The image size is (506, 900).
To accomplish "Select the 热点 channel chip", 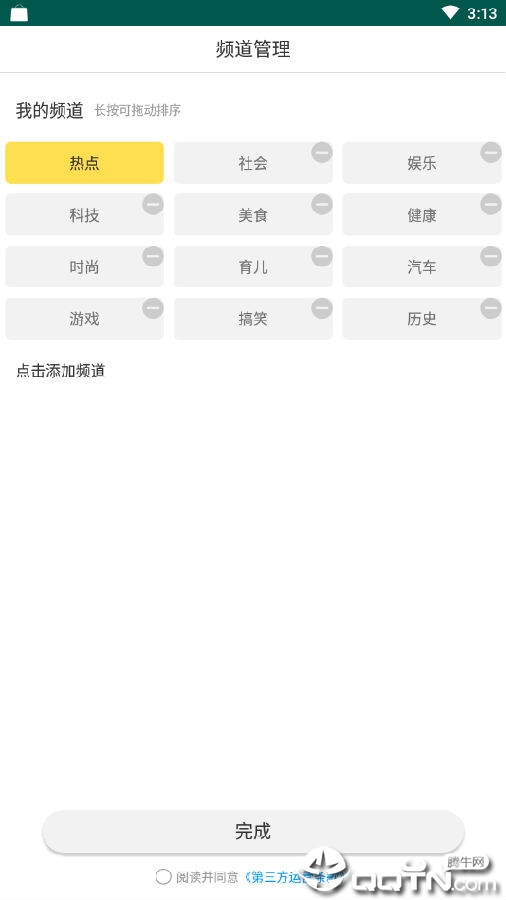I will pyautogui.click(x=84, y=163).
